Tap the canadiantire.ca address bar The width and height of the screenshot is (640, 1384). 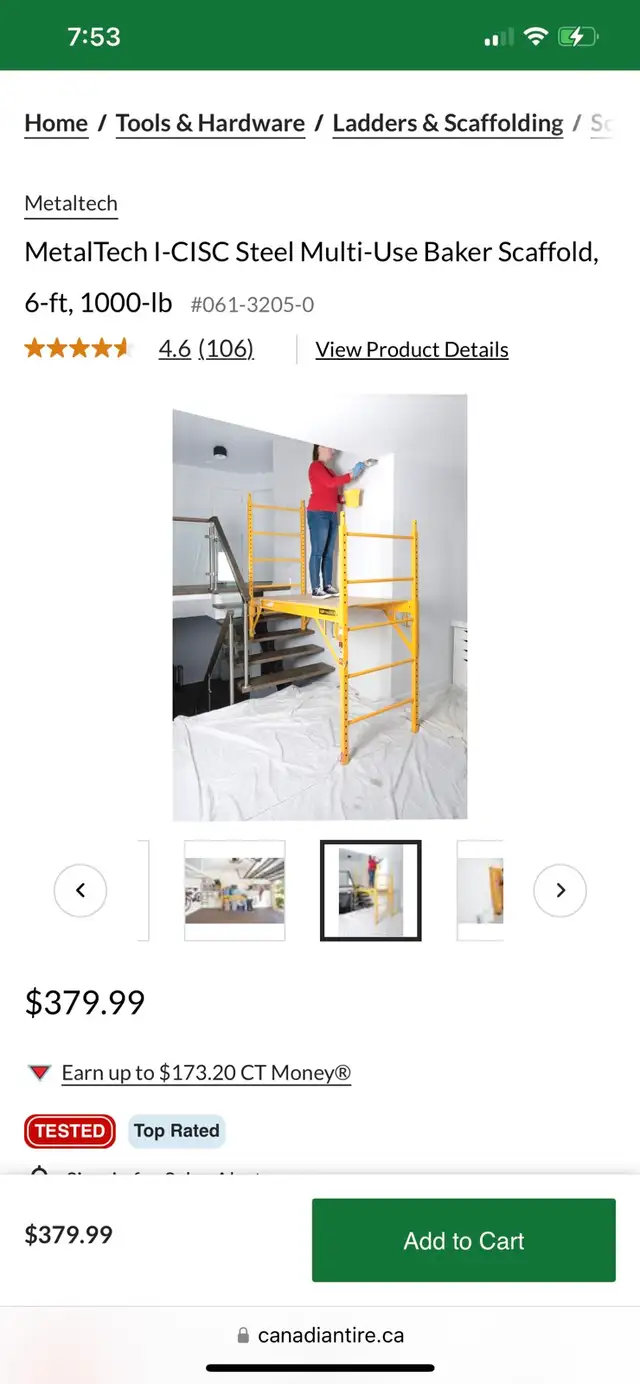point(320,1335)
